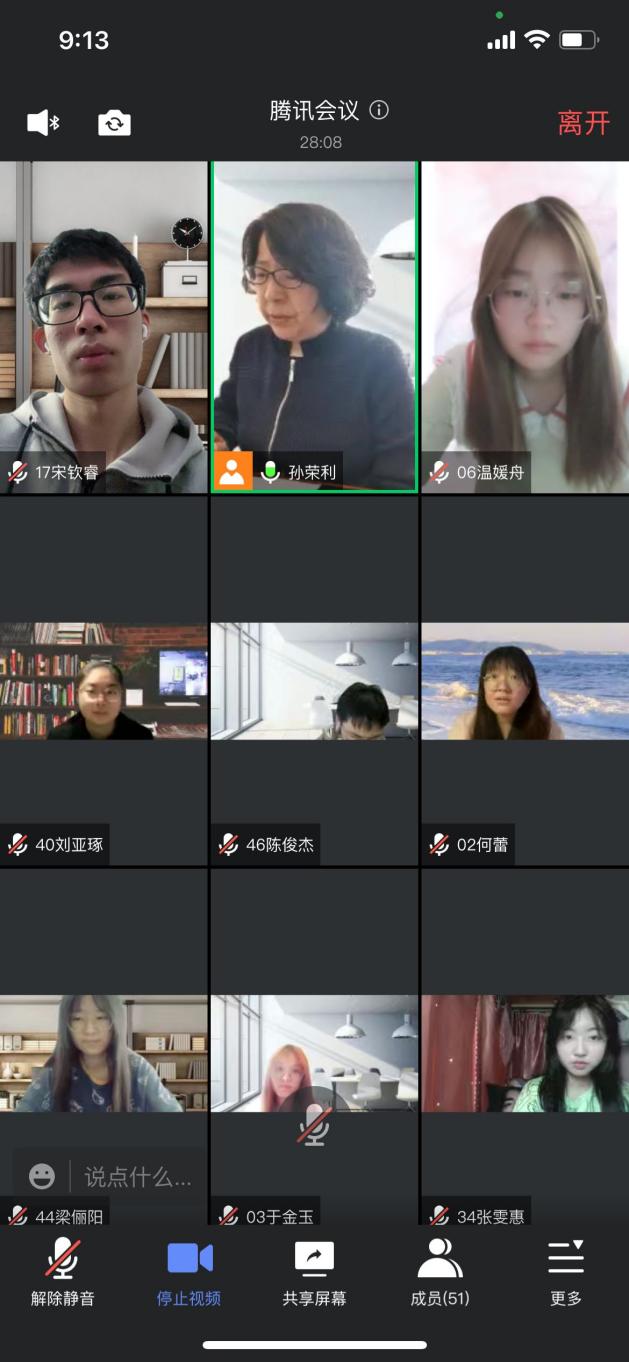Screen dimensions: 629x1362
Task: Flip the camera with the switch icon
Action: [x=114, y=123]
